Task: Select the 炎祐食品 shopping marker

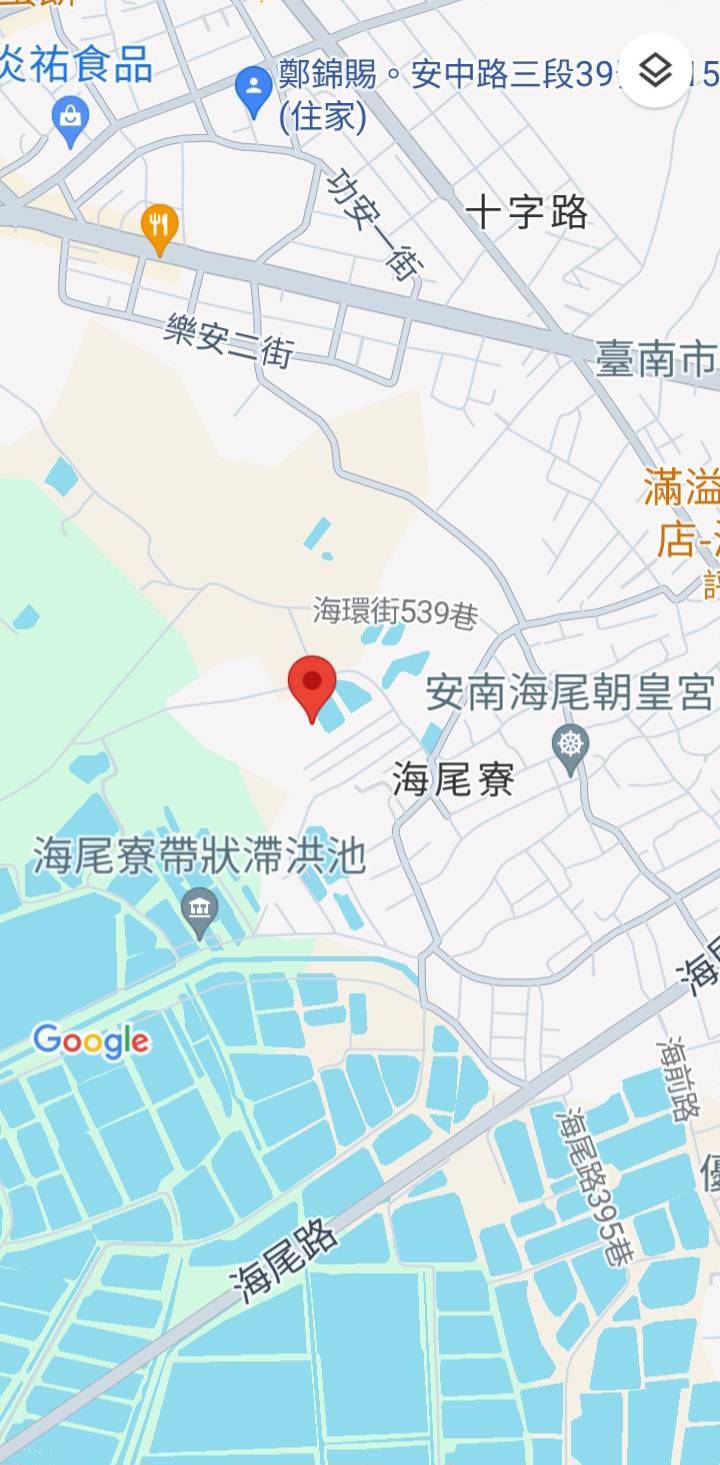Action: click(70, 122)
